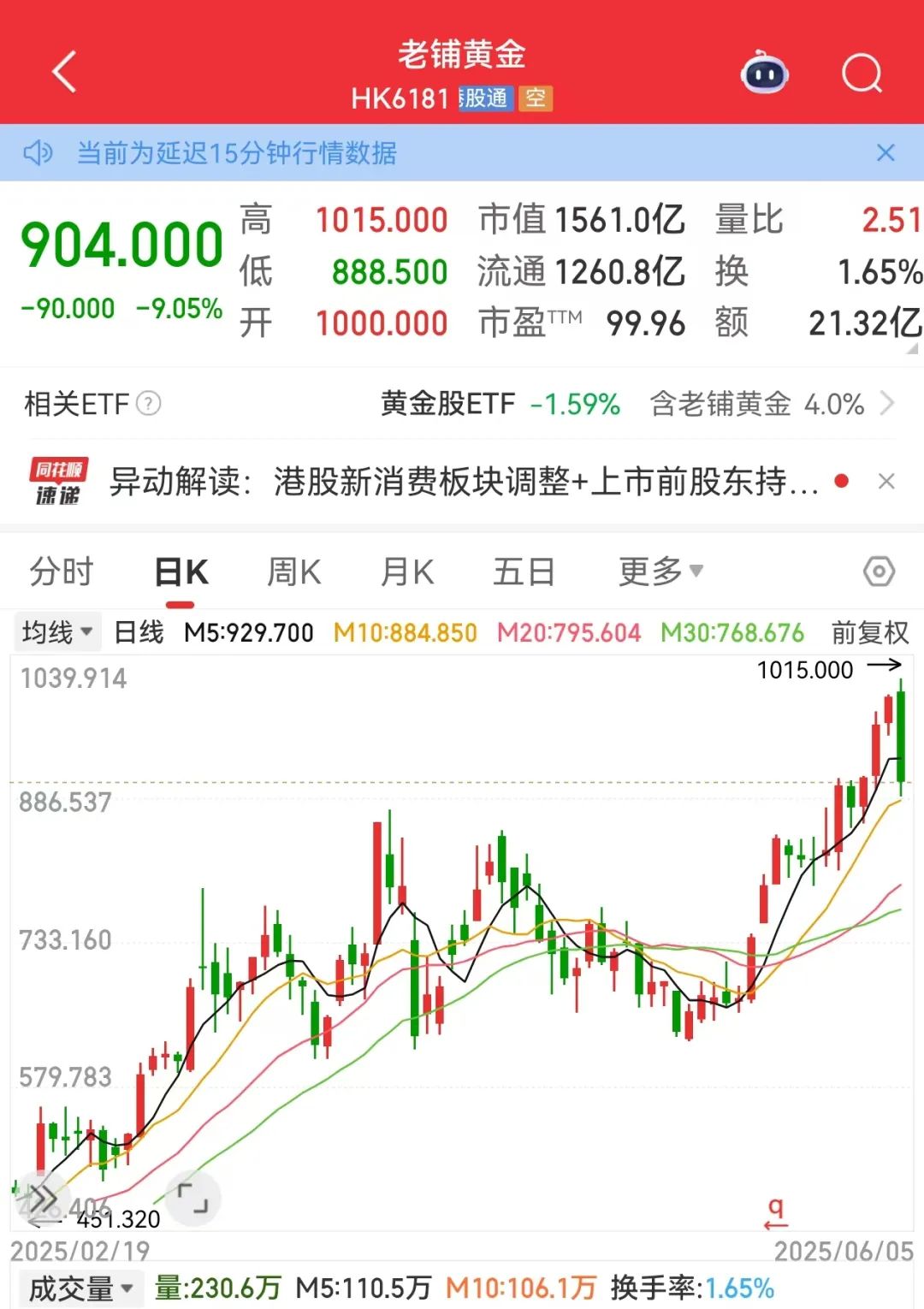This screenshot has height=1309, width=924.
Task: Open the 均线 indicator dropdown
Action: tap(57, 633)
